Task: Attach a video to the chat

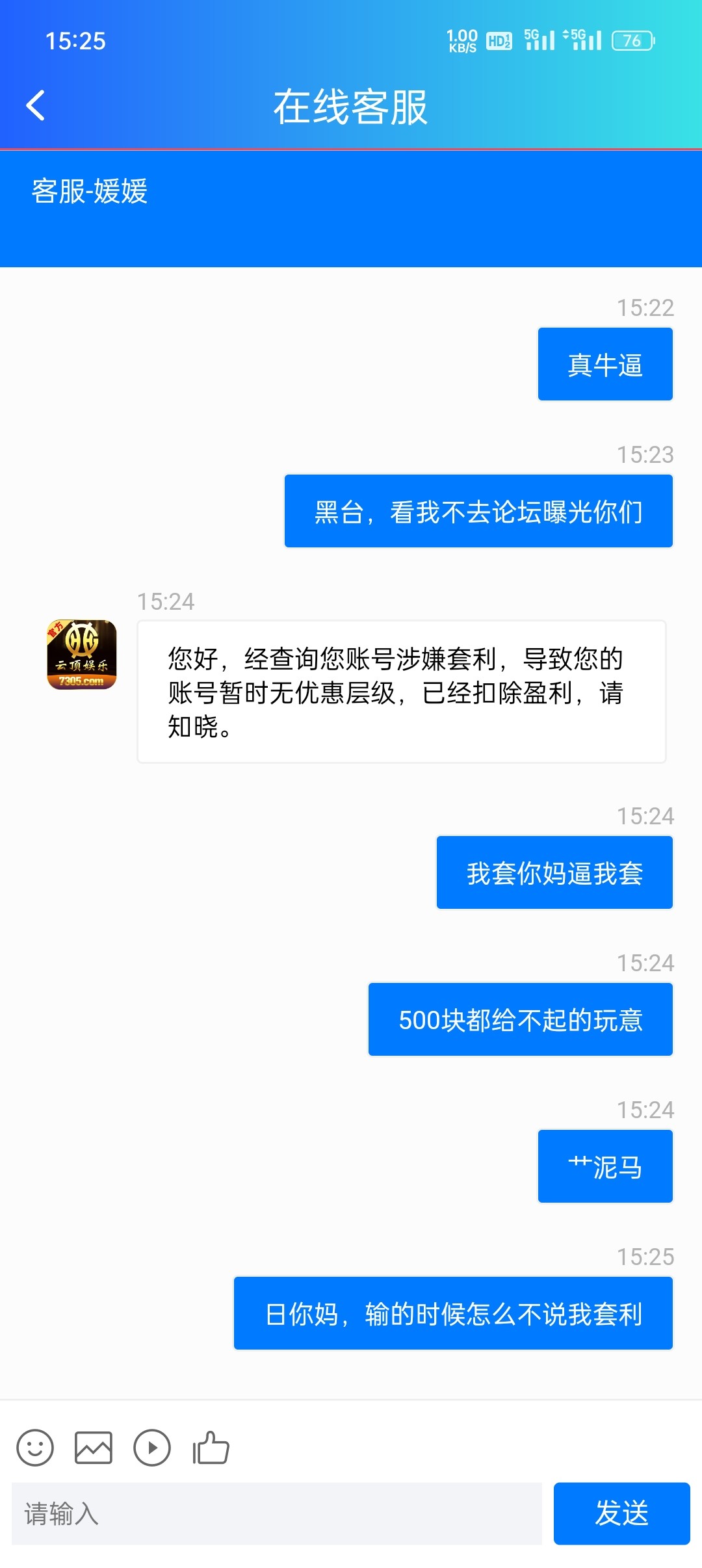Action: (152, 1448)
